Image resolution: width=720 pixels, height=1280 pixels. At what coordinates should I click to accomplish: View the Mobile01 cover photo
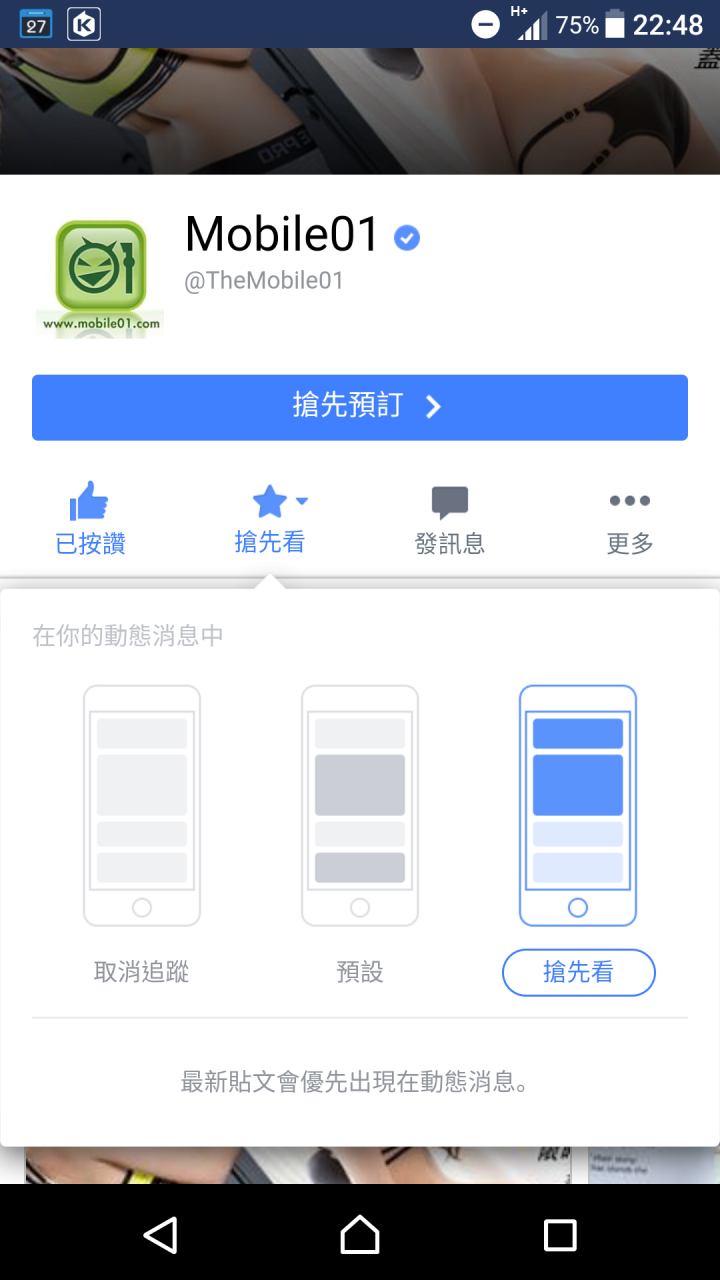(360, 110)
